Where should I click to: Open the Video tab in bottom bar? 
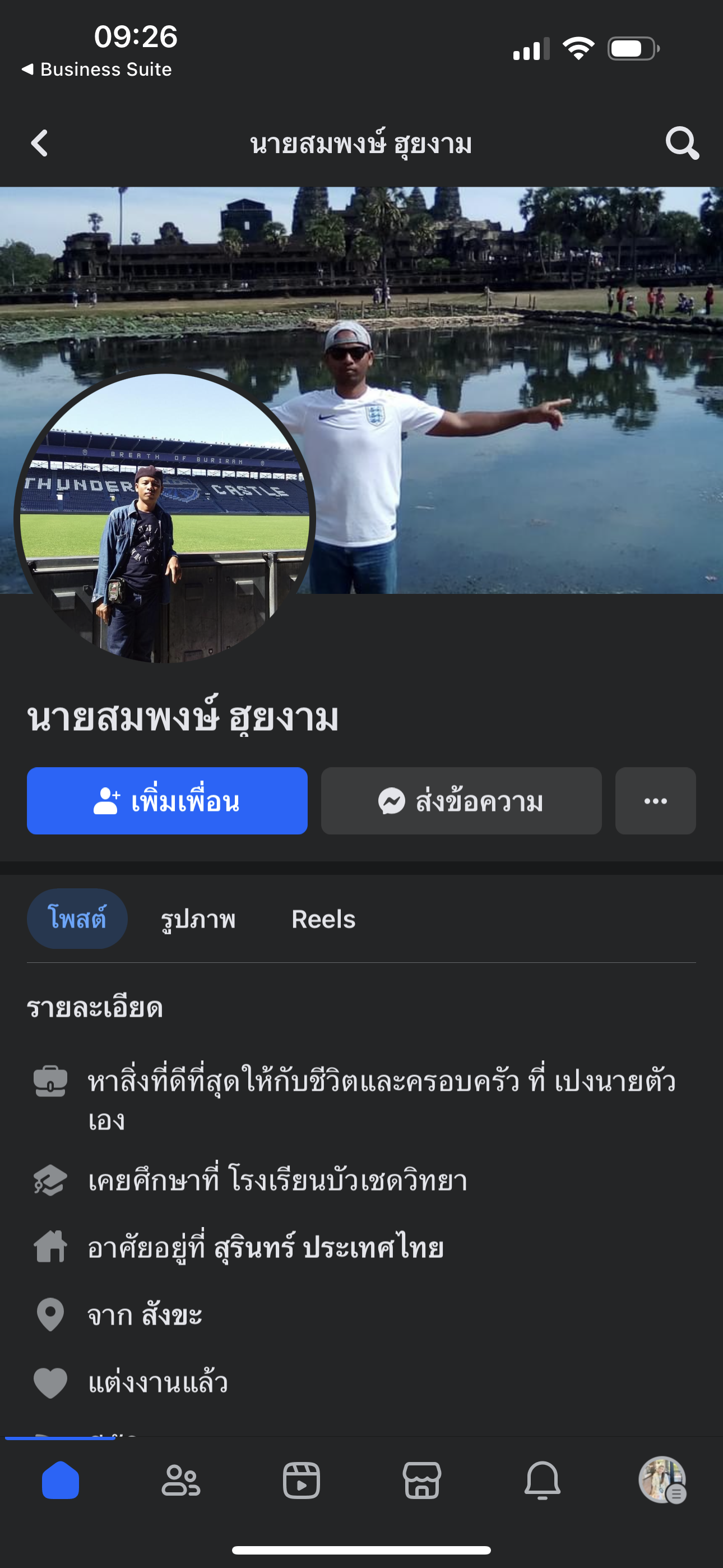pyautogui.click(x=302, y=1480)
